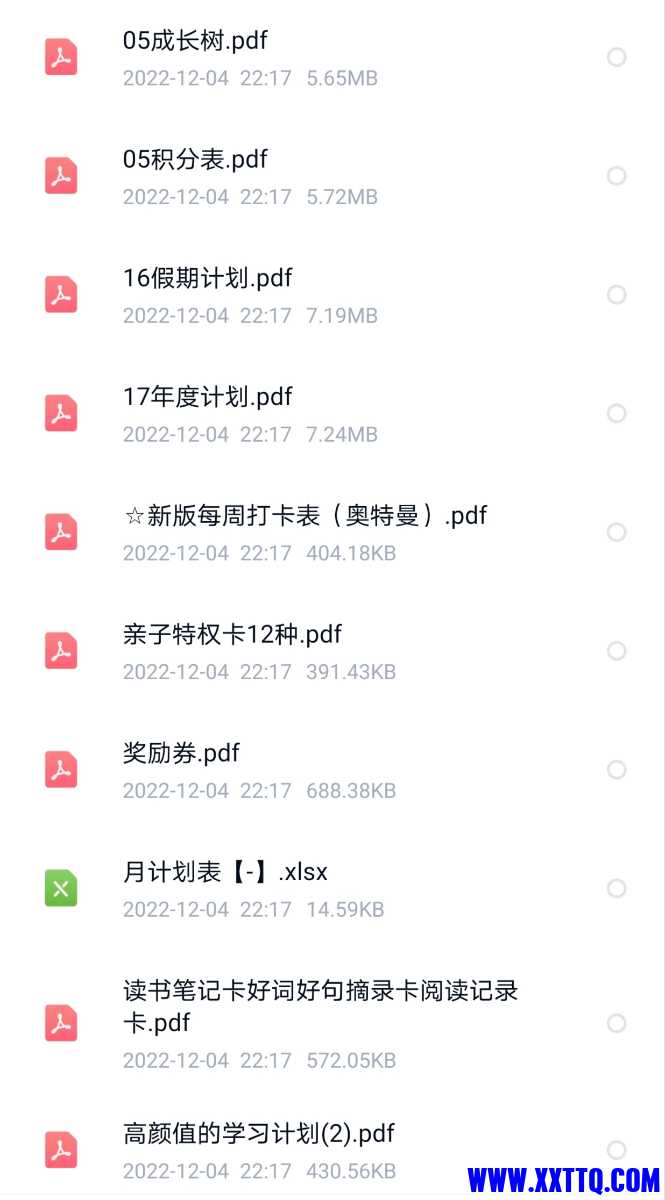The width and height of the screenshot is (665, 1200).
Task: Open 新版每周打卡表（奥特曼）.pdf
Action: [x=305, y=516]
